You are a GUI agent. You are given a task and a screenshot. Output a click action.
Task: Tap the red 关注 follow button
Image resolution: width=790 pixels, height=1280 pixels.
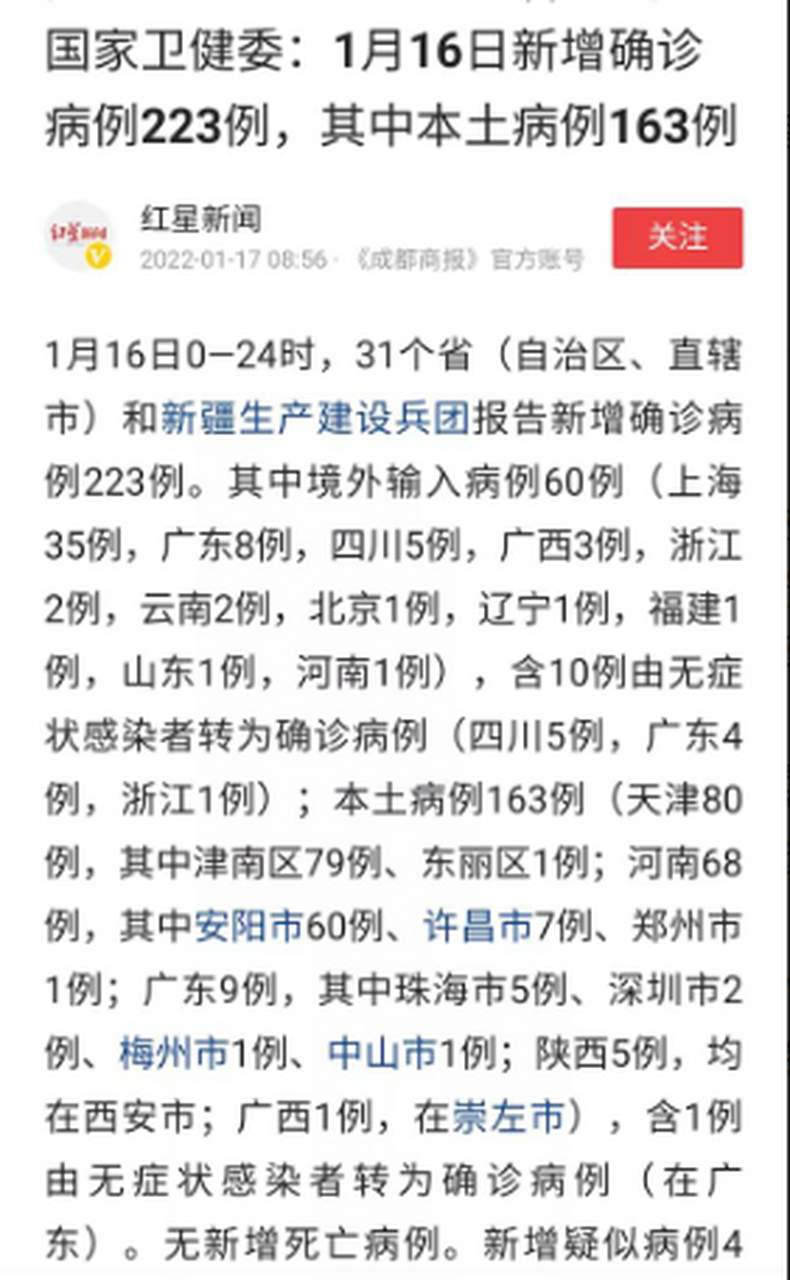pyautogui.click(x=677, y=238)
